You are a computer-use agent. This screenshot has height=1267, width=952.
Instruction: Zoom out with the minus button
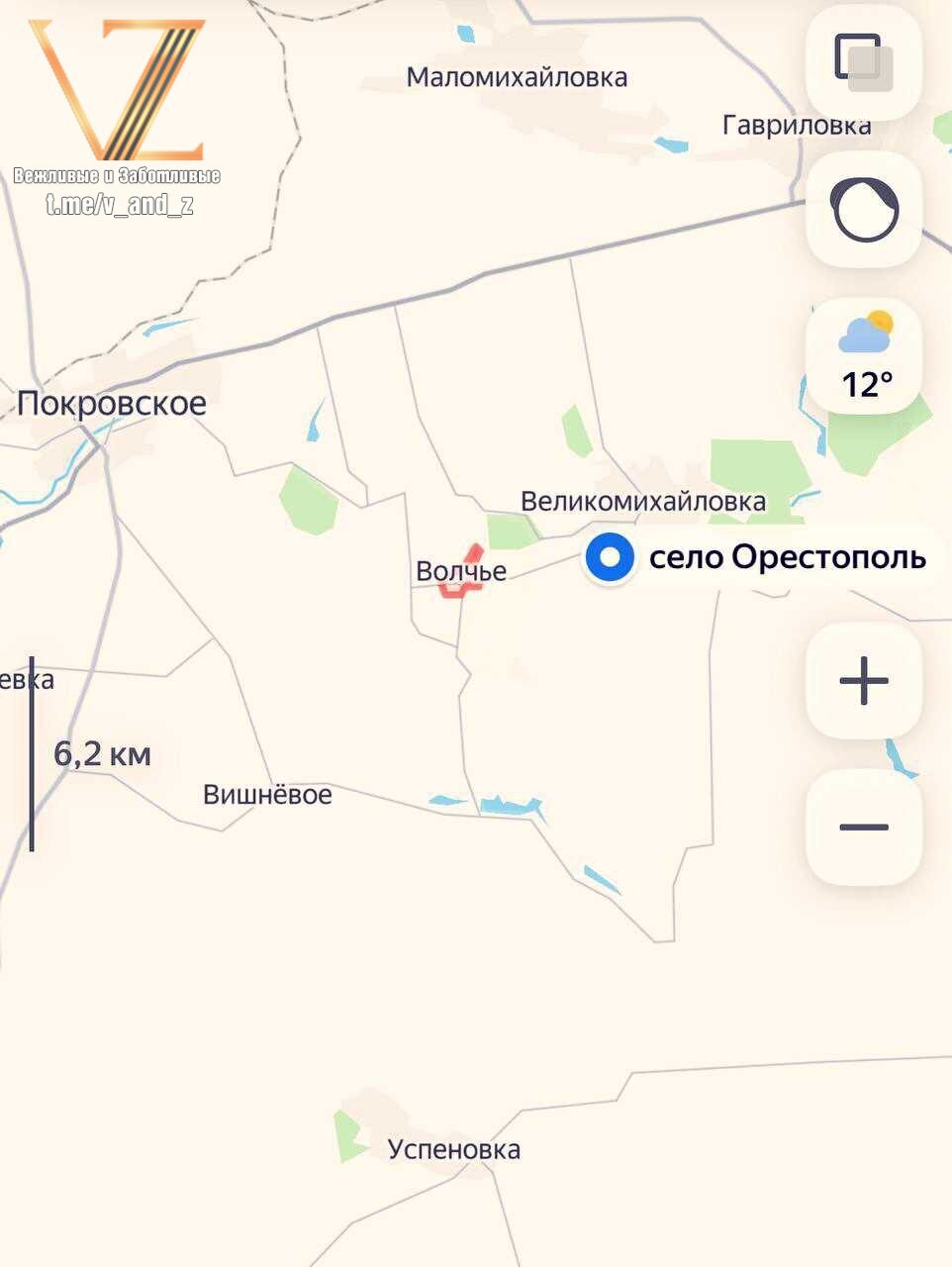(x=863, y=826)
